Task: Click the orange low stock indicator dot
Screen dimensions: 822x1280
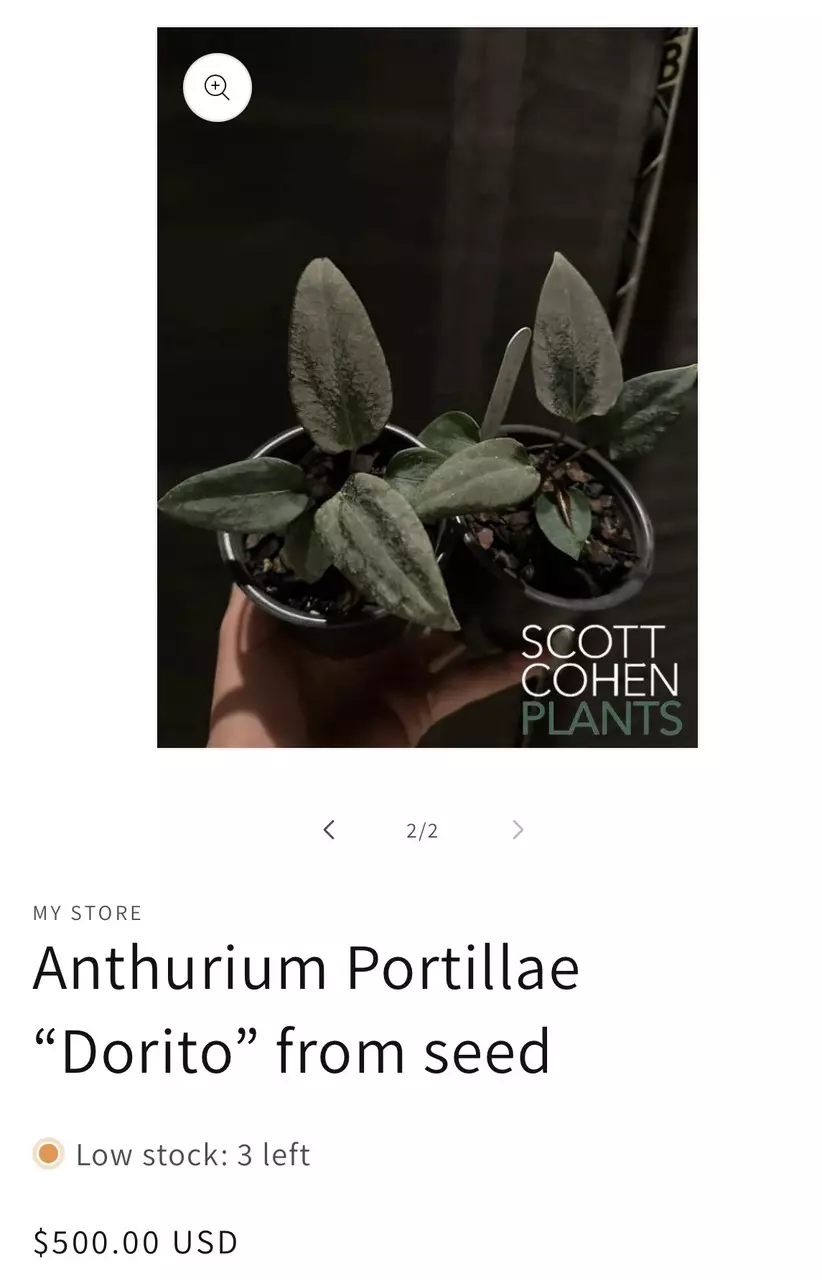Action: 46,1154
